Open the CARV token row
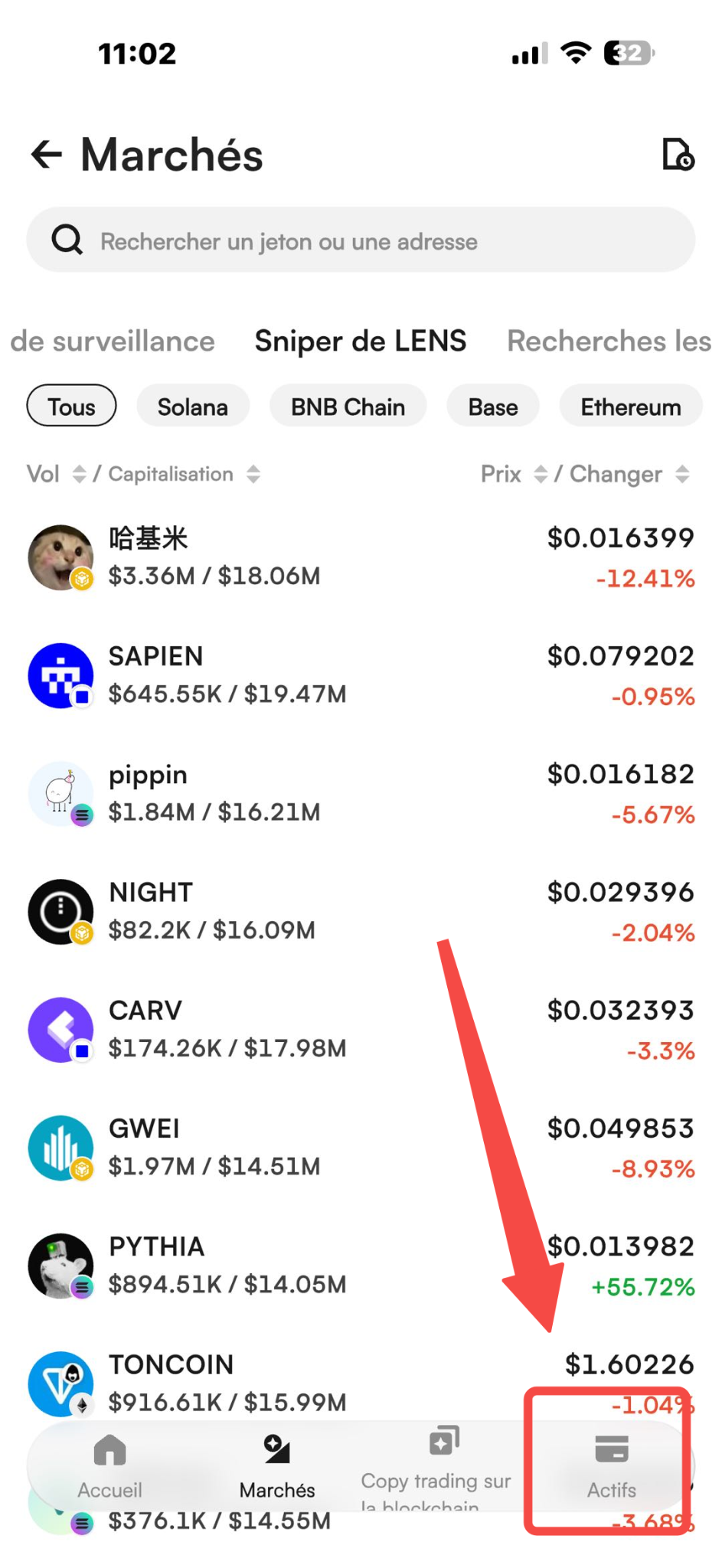Viewport: 722px width, 1568px height. click(361, 1030)
